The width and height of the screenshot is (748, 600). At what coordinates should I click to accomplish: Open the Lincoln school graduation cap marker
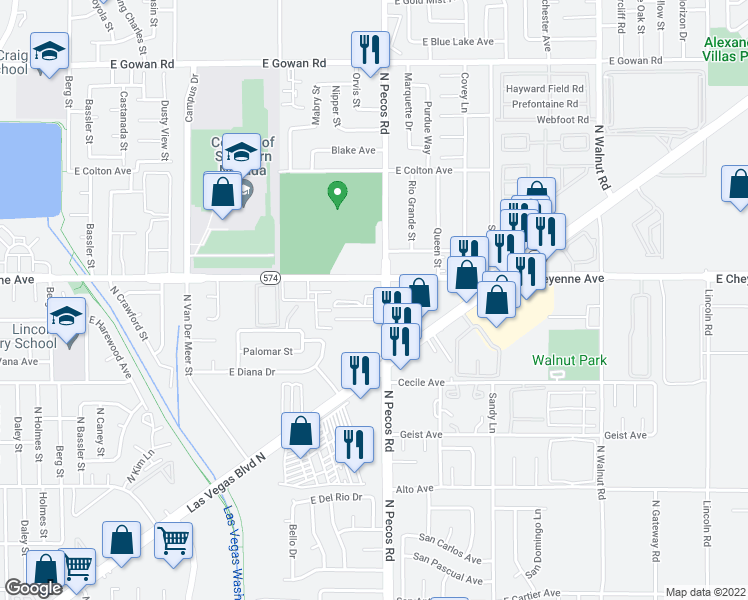[x=66, y=322]
